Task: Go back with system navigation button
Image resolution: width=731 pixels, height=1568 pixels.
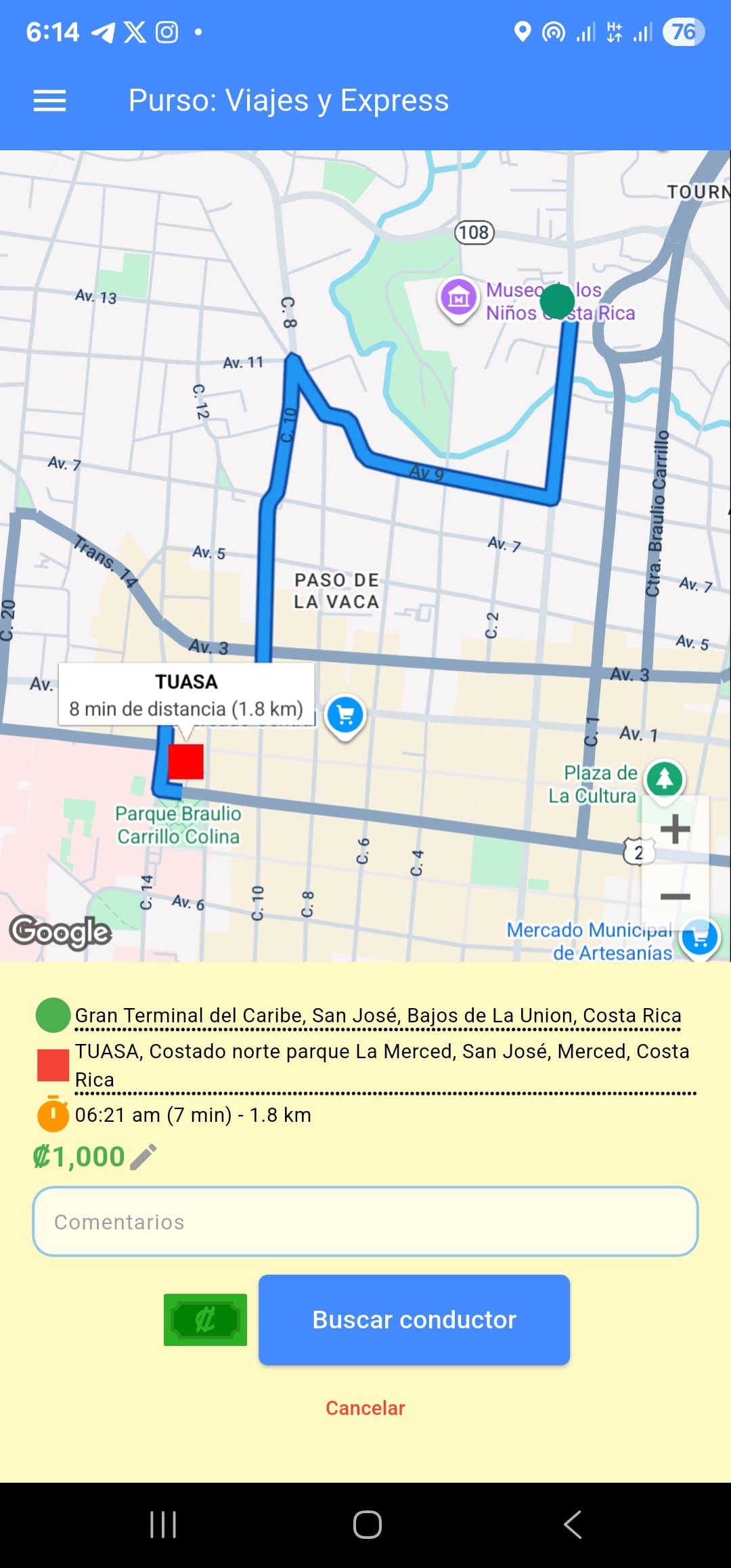Action: click(x=572, y=1525)
